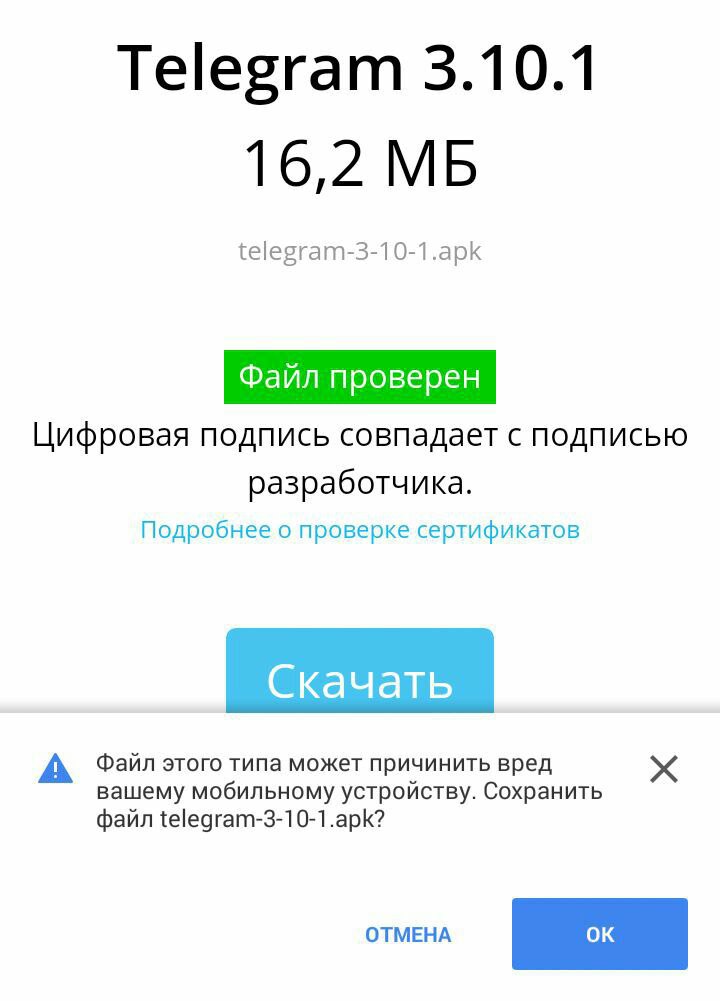The image size is (720, 1001).
Task: Cancel the download with ОТМЕНА
Action: pyautogui.click(x=408, y=935)
